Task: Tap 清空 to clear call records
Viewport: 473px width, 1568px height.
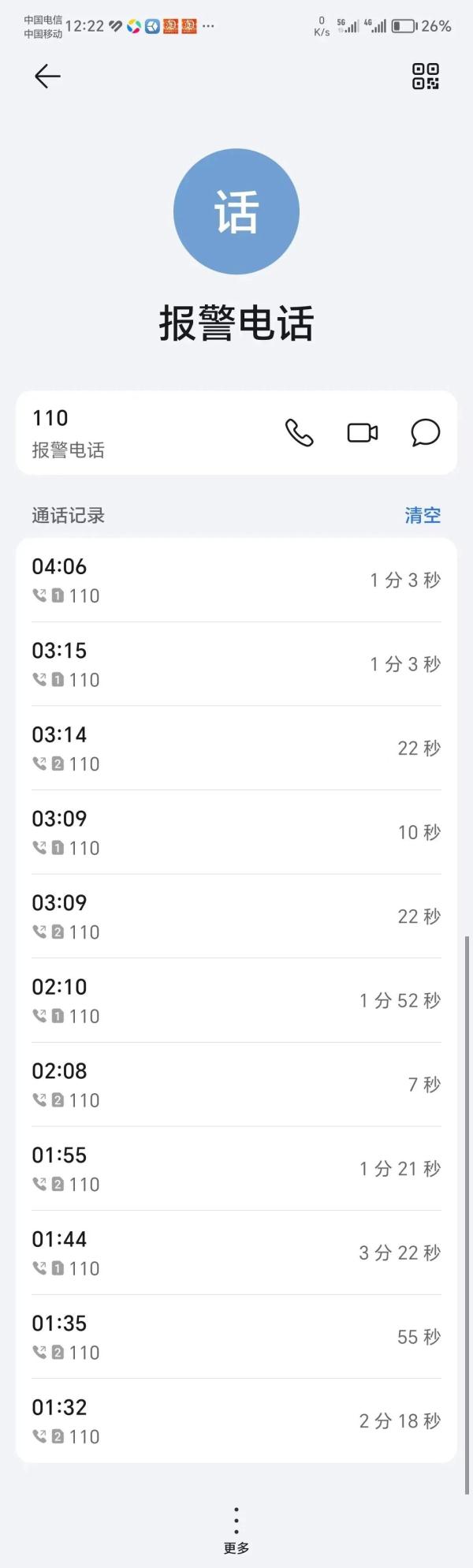Action: click(423, 516)
